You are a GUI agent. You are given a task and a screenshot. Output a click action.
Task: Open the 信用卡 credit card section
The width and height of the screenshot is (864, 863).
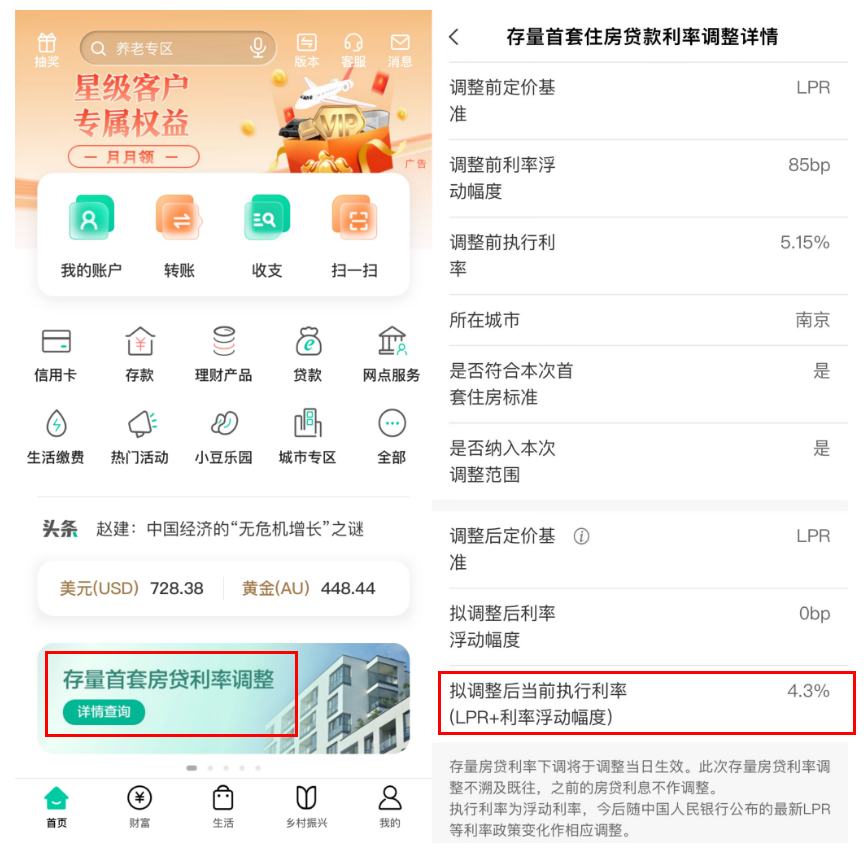click(x=56, y=353)
